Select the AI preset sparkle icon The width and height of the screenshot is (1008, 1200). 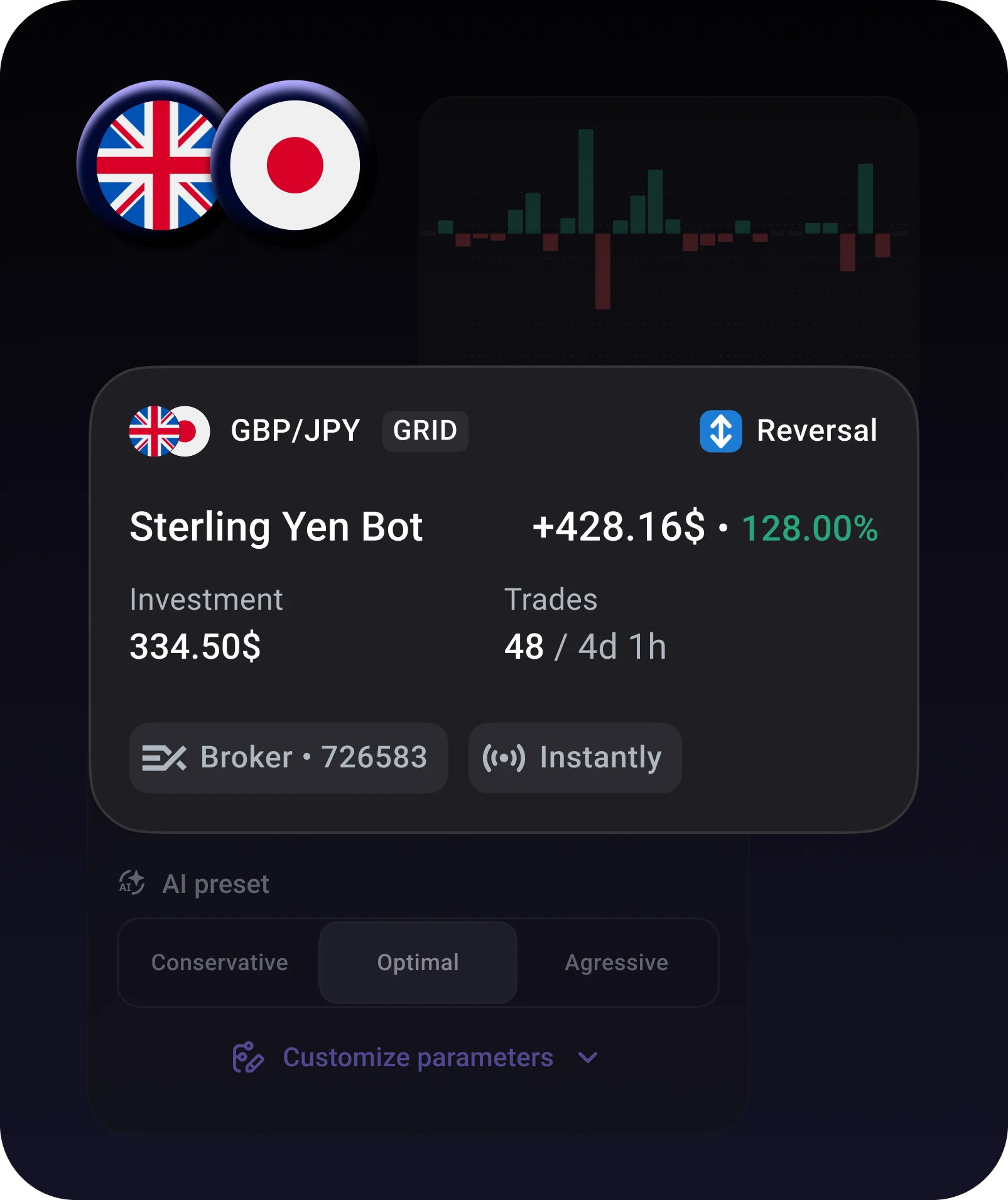pos(133,883)
